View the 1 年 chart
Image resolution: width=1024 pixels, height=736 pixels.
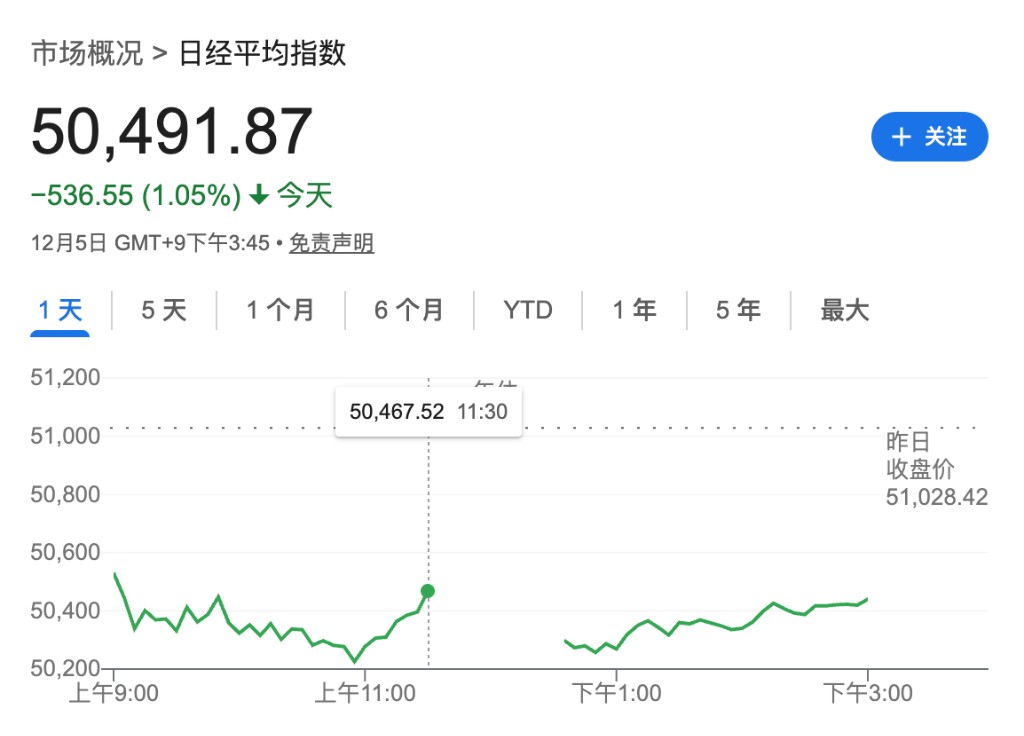pos(634,310)
